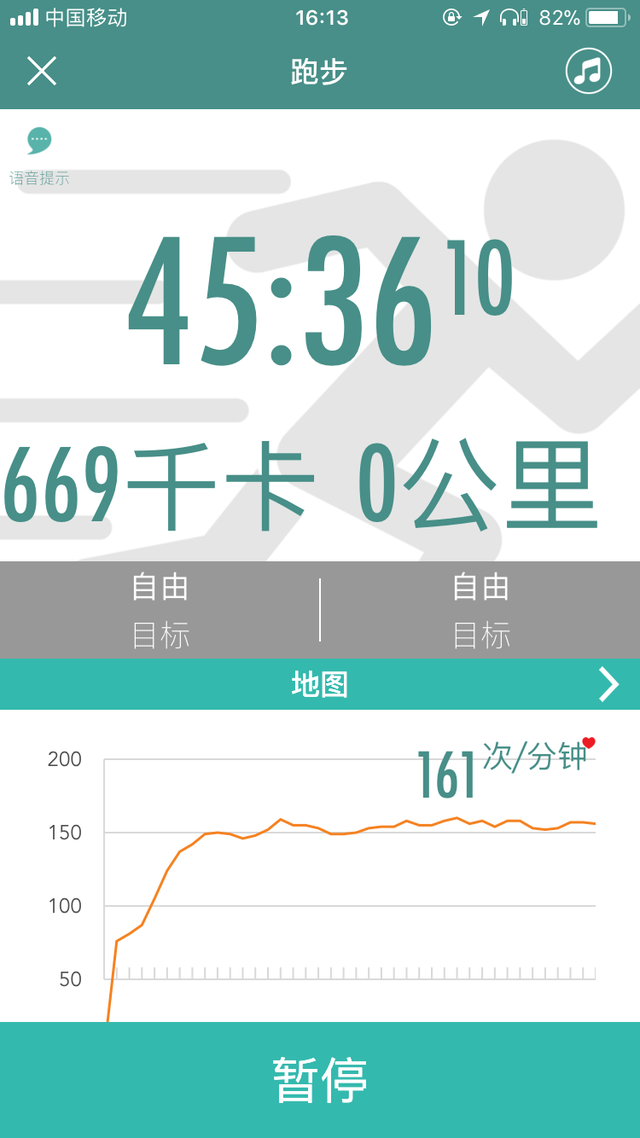The height and width of the screenshot is (1138, 640).
Task: Open the 地图 map bar
Action: (320, 684)
